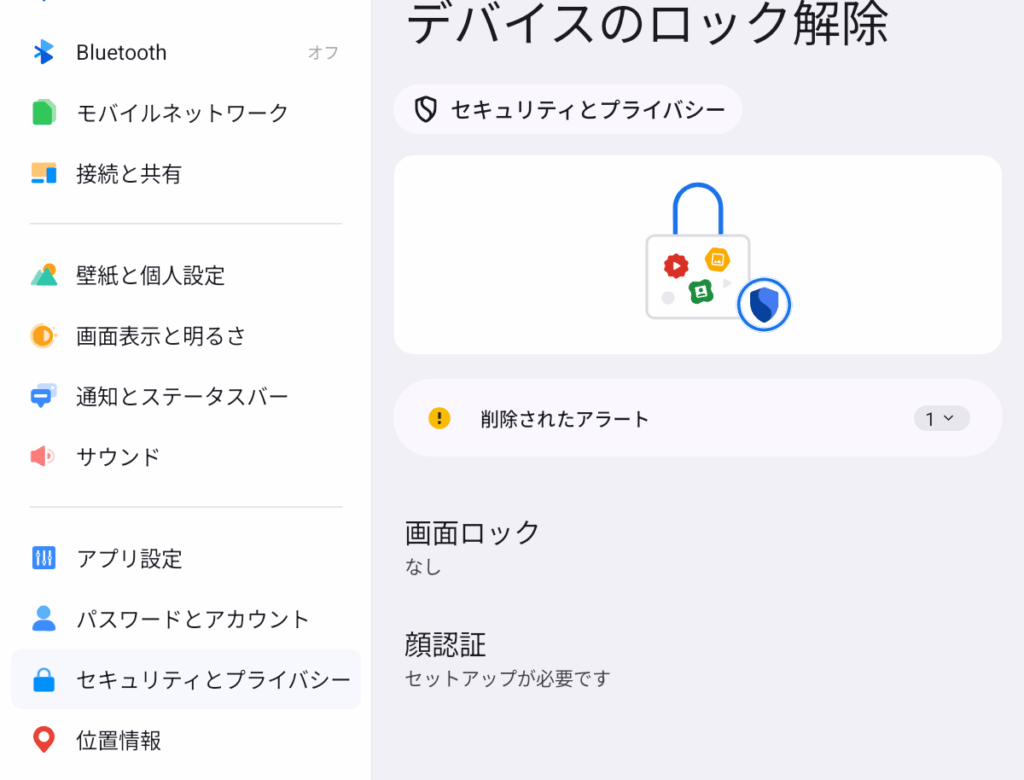Open パスワードとアカウント
The image size is (1024, 780).
click(185, 619)
